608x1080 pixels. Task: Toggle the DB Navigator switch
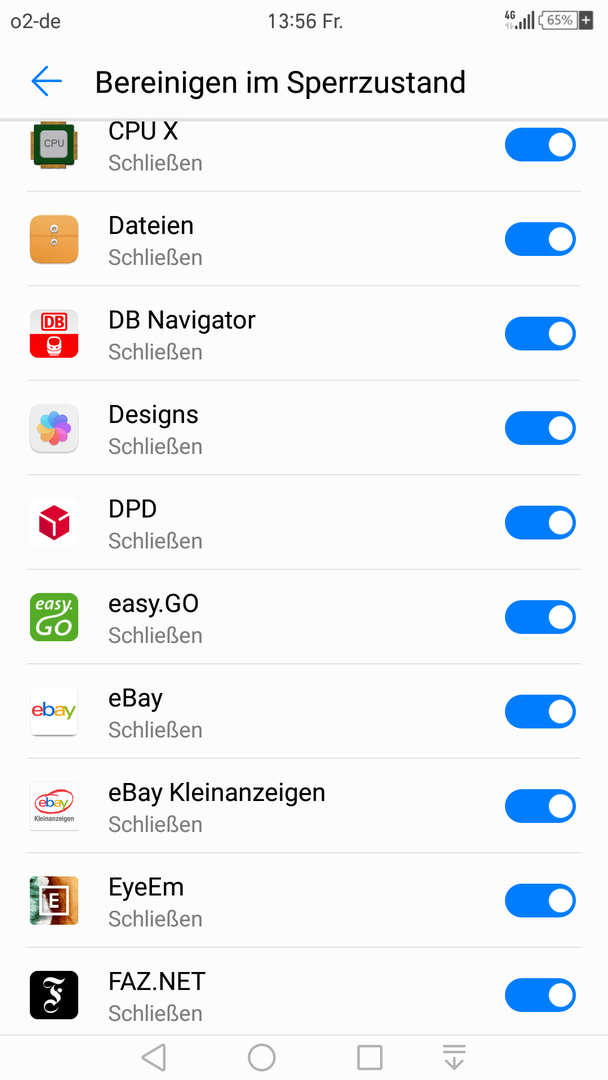540,334
